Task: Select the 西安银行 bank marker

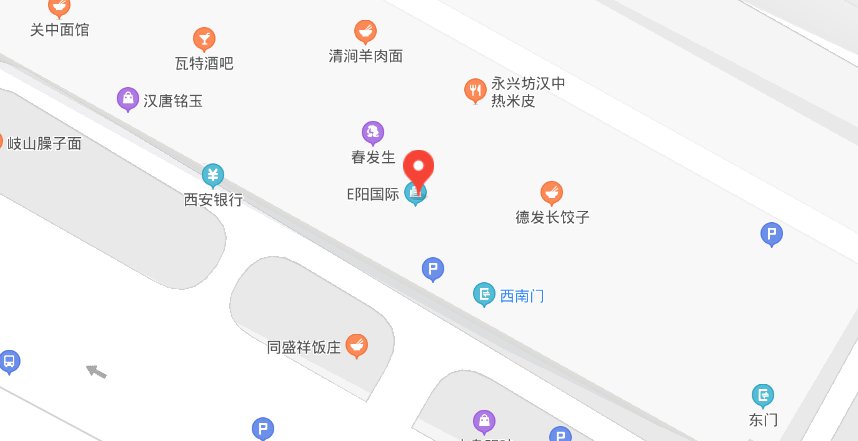Action: coord(212,176)
